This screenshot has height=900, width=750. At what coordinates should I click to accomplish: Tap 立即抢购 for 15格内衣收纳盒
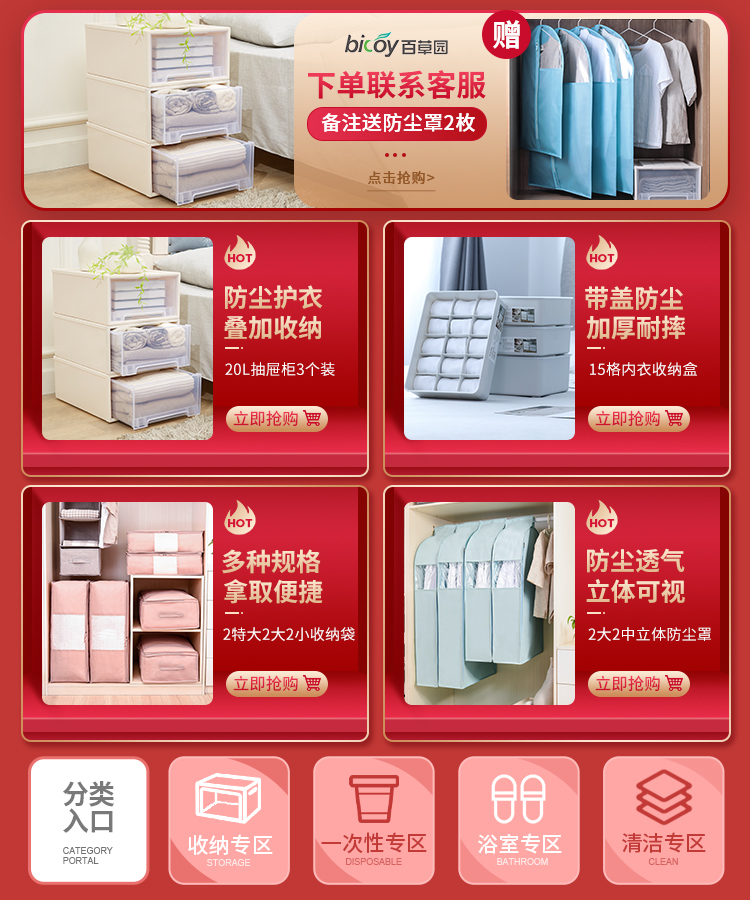click(x=639, y=419)
